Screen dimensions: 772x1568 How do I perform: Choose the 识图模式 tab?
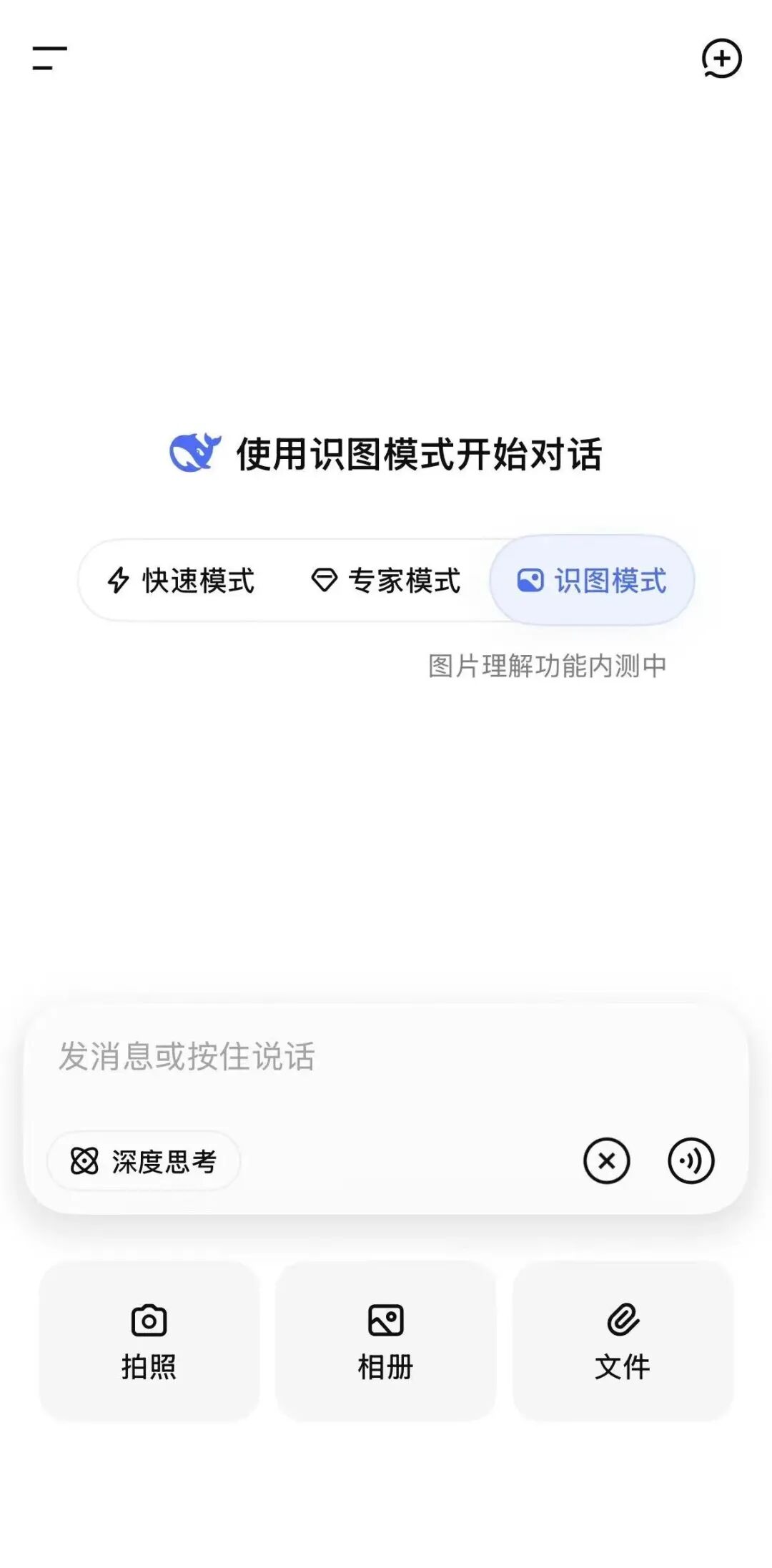click(592, 581)
